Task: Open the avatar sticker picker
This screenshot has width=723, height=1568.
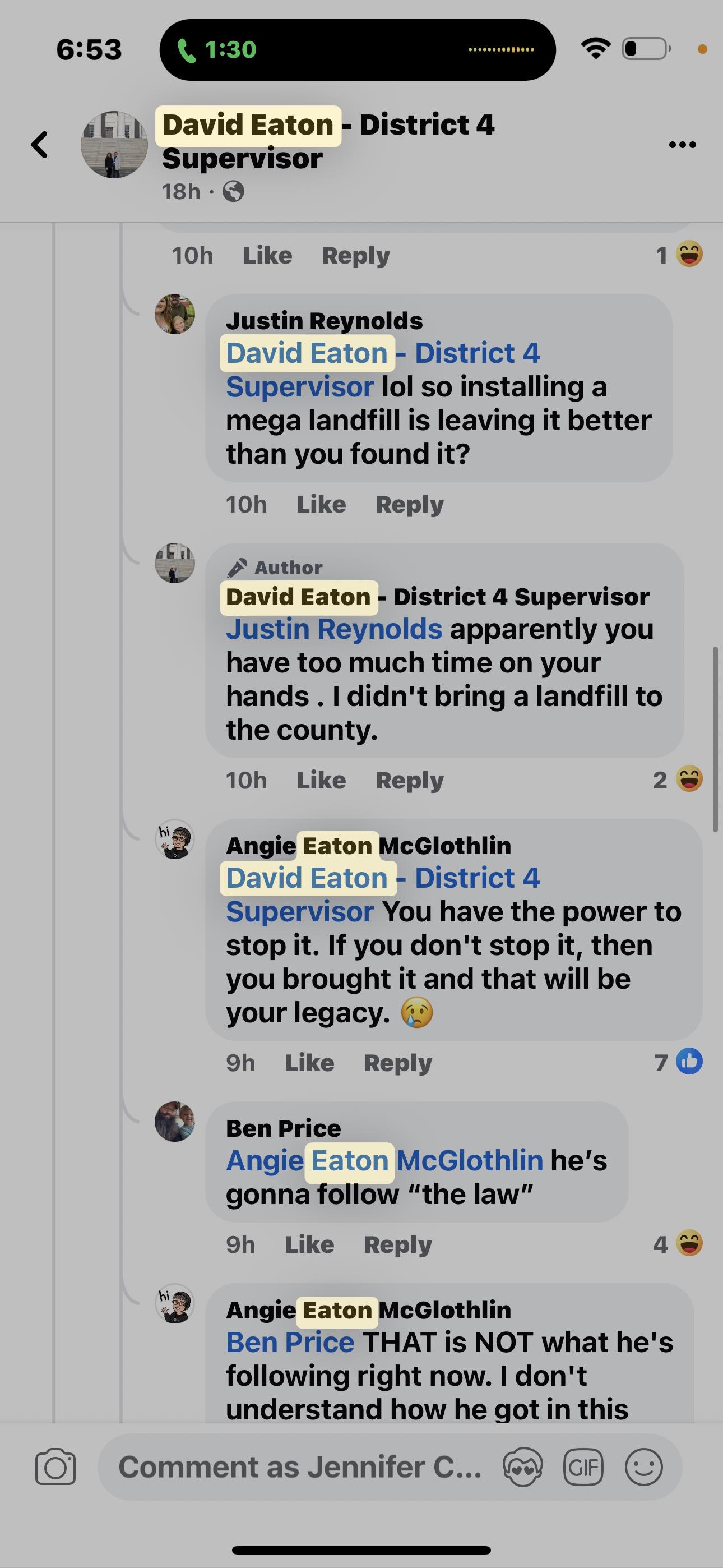Action: pyautogui.click(x=522, y=1467)
